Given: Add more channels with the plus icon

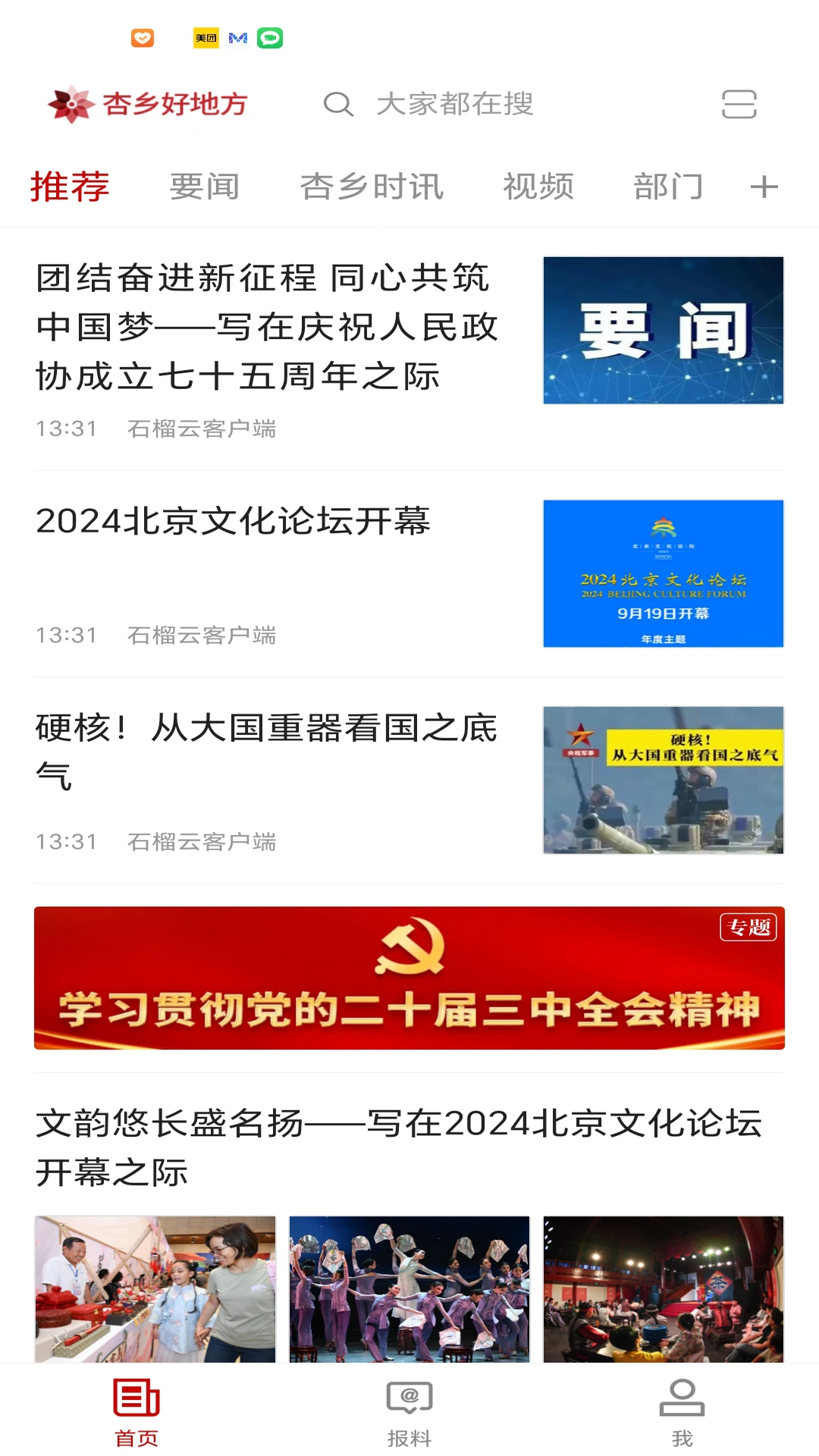Looking at the screenshot, I should (764, 187).
